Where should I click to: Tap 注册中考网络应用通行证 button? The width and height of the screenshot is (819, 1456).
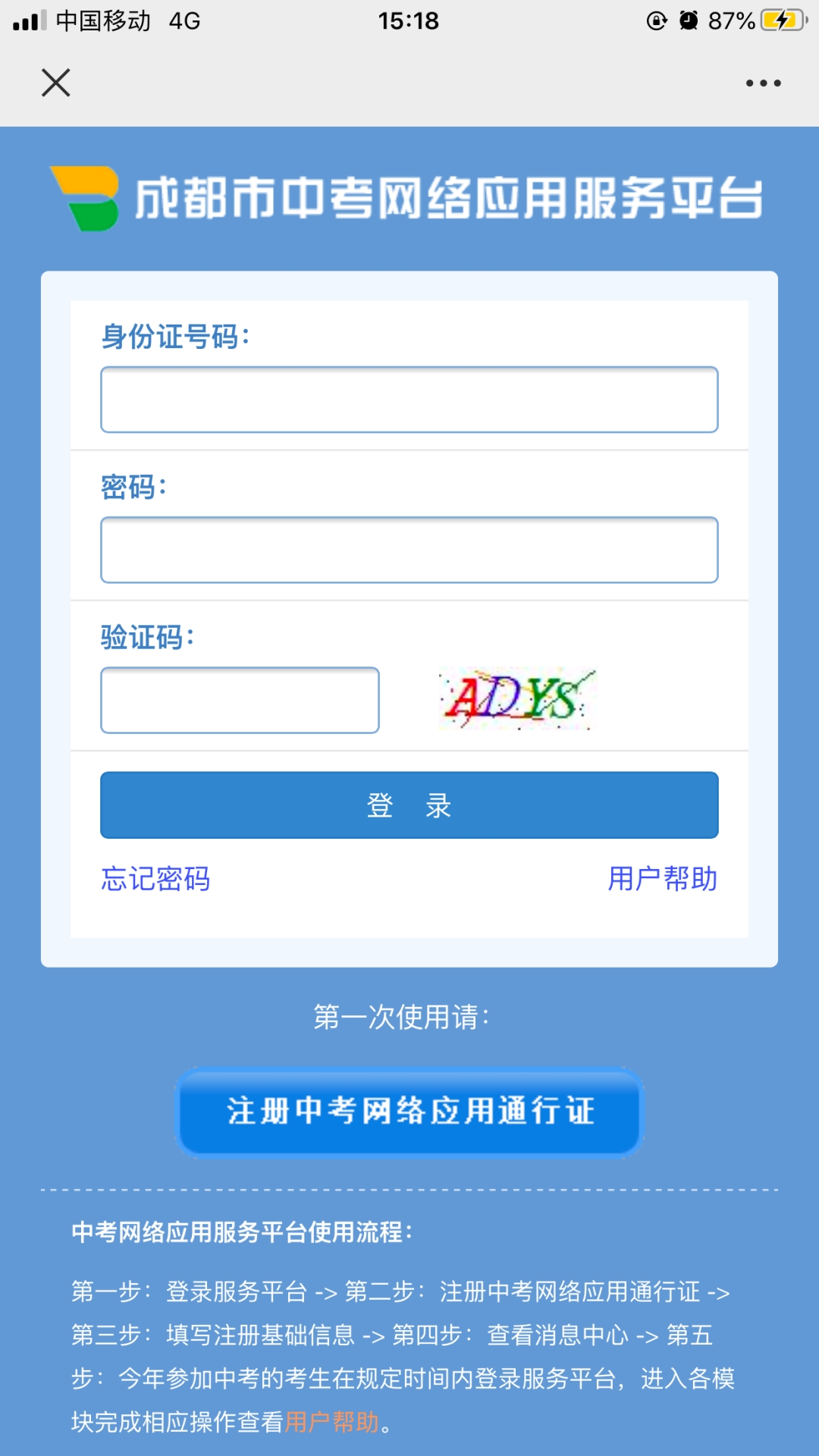coord(409,1111)
